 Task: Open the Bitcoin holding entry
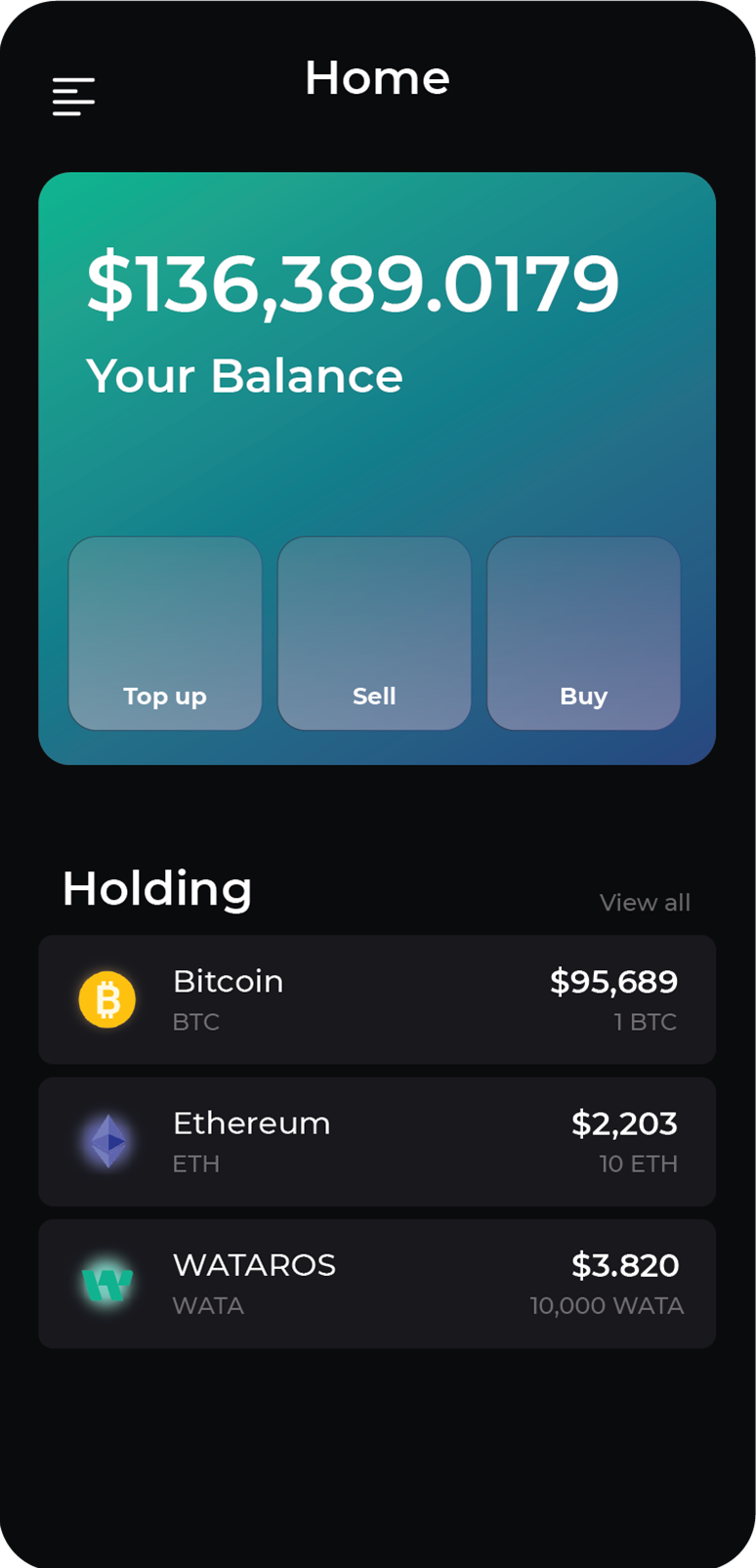(x=377, y=998)
